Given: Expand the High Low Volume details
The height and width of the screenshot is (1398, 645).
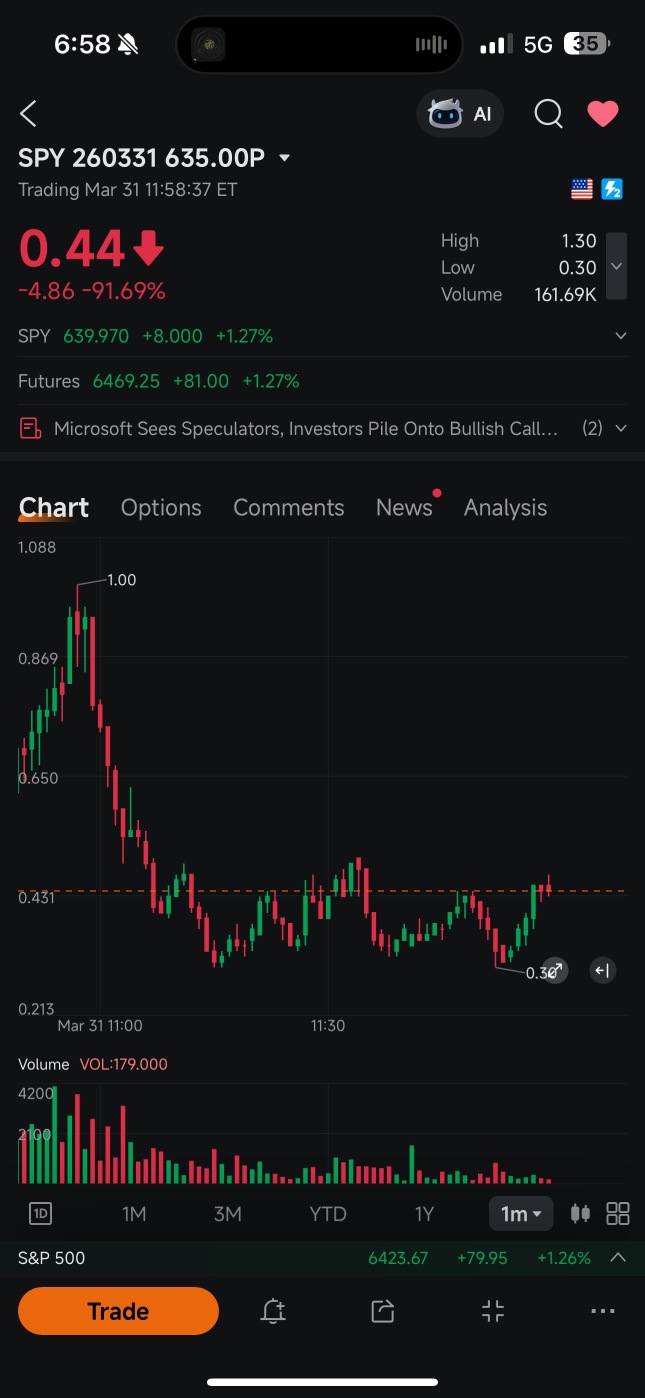Looking at the screenshot, I should click(617, 266).
